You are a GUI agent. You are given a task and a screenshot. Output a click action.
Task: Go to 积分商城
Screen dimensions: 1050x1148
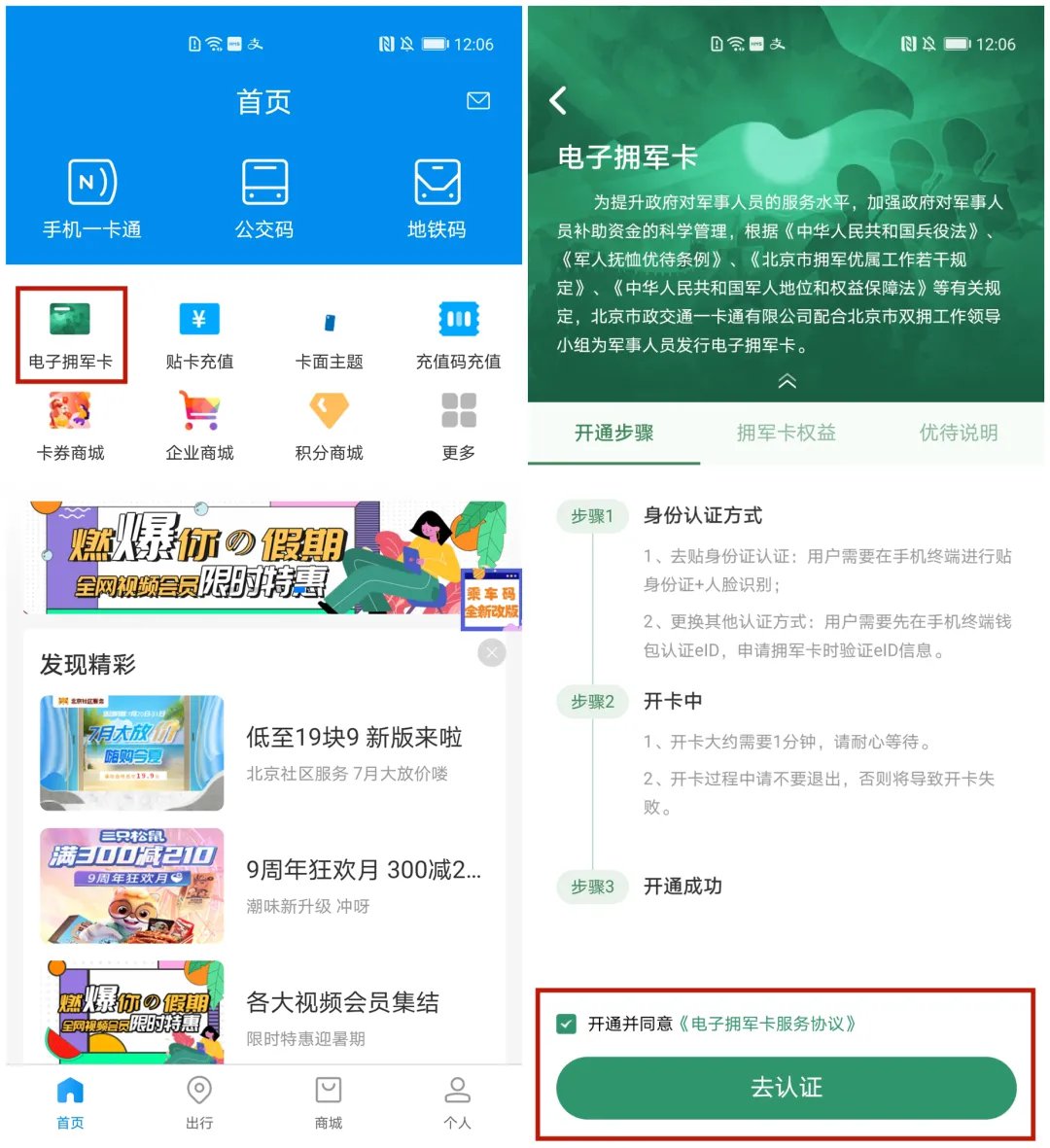click(x=329, y=426)
